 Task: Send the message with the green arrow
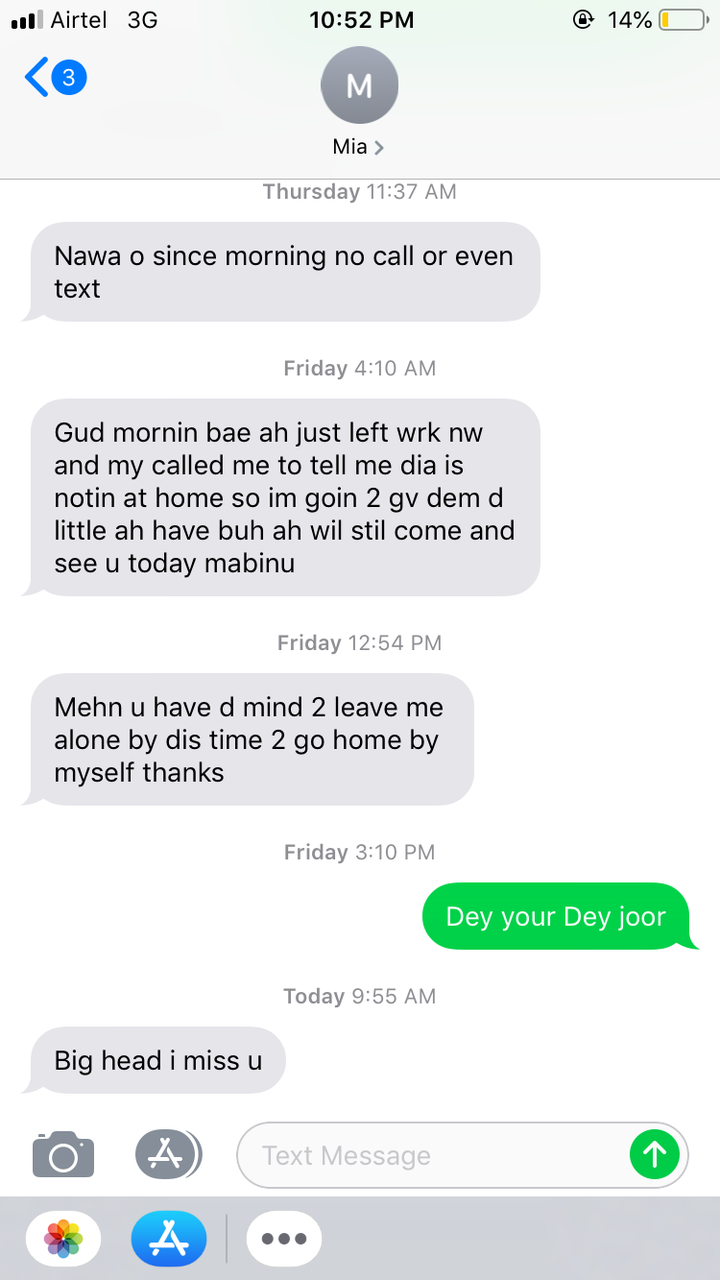tap(654, 1155)
